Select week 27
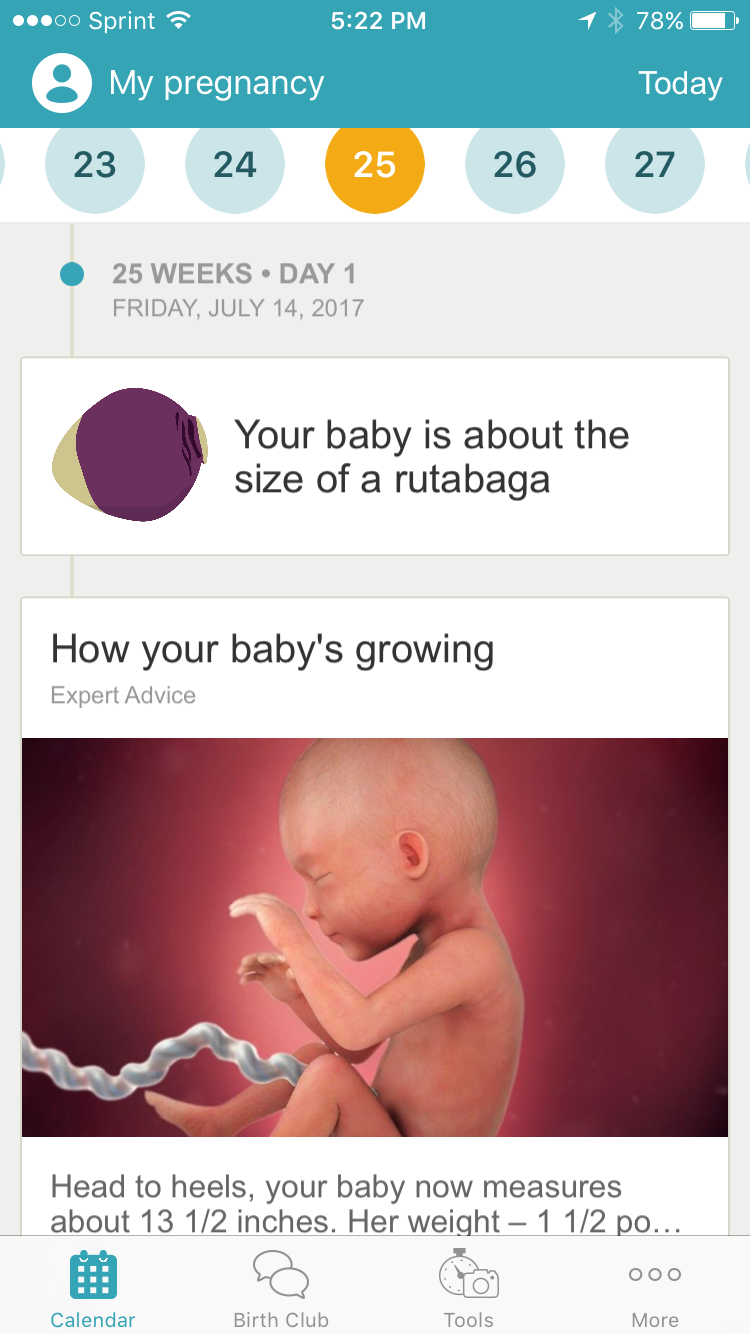 click(655, 165)
